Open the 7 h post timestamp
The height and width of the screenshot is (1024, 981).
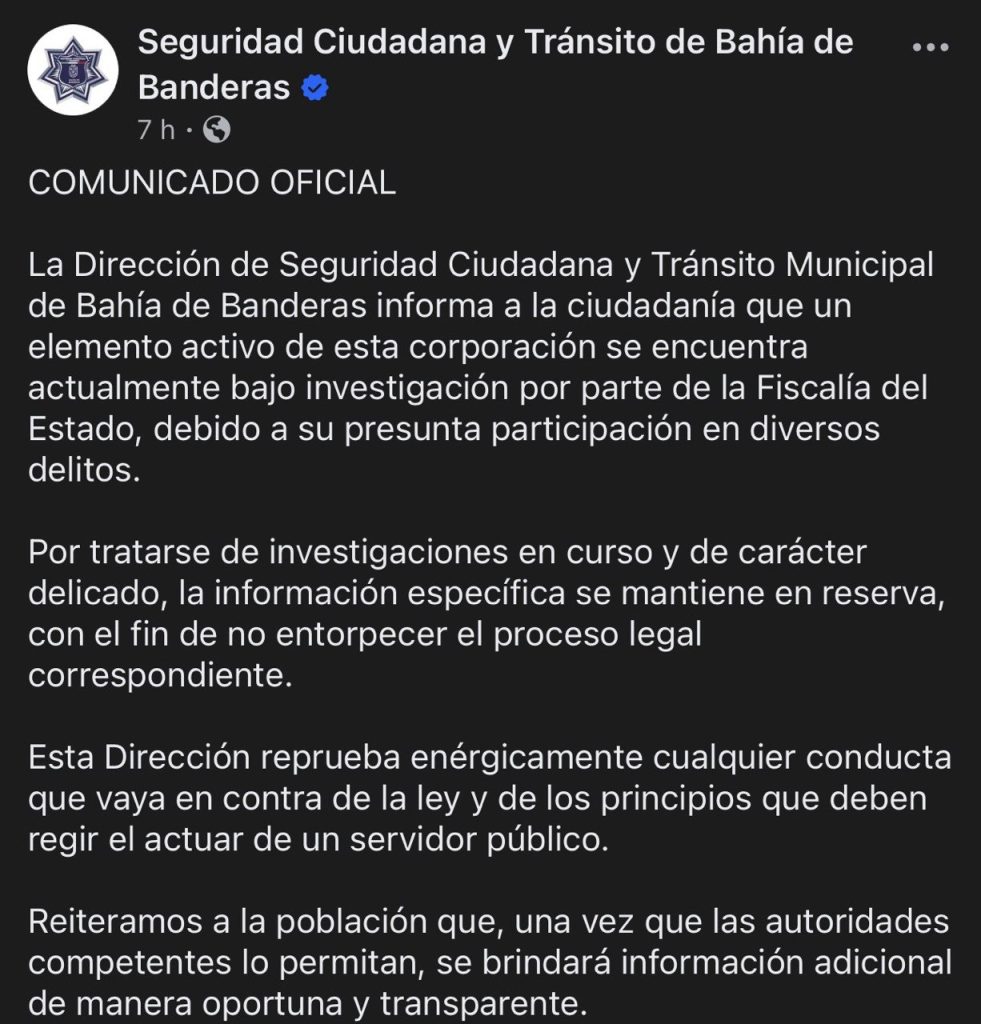pyautogui.click(x=155, y=129)
